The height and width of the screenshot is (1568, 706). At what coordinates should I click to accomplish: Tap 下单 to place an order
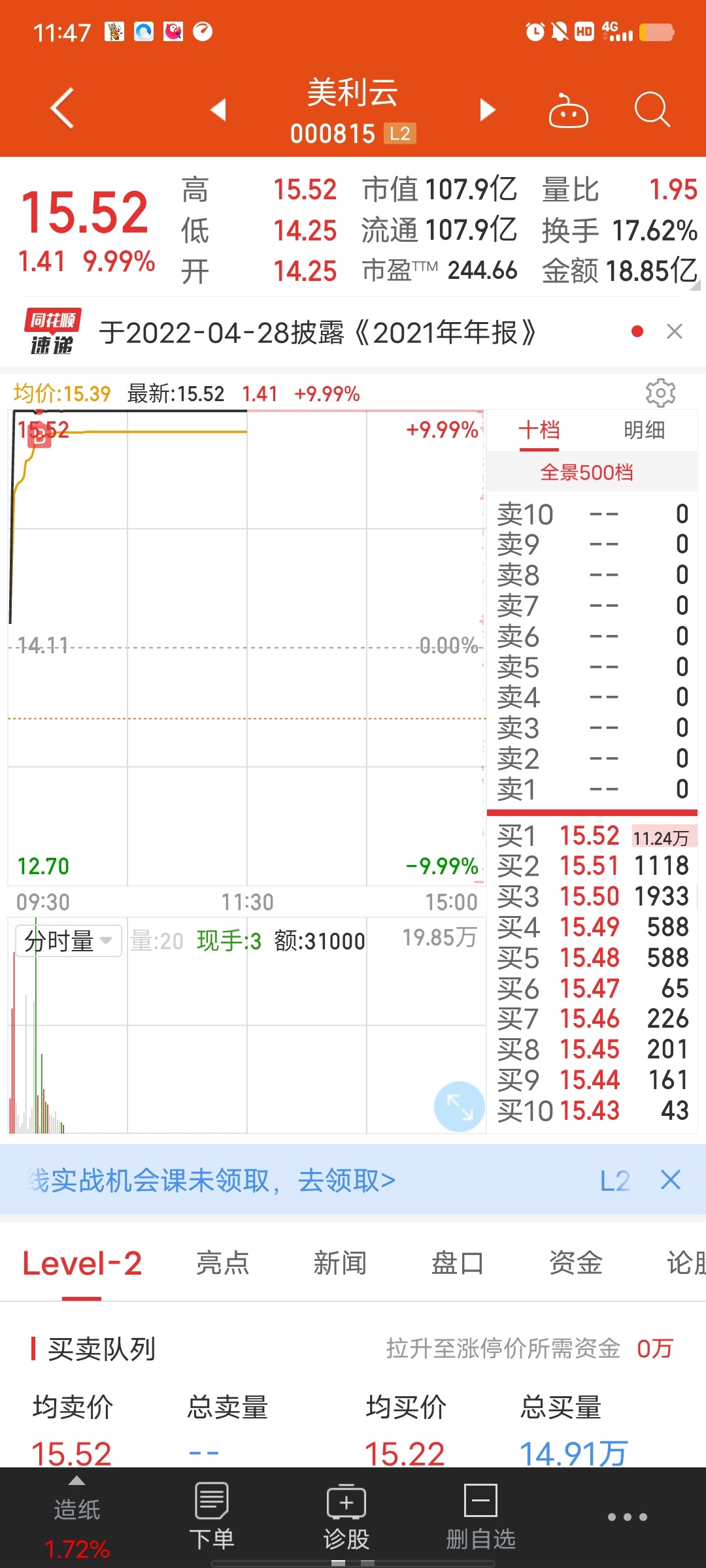pos(212,1516)
